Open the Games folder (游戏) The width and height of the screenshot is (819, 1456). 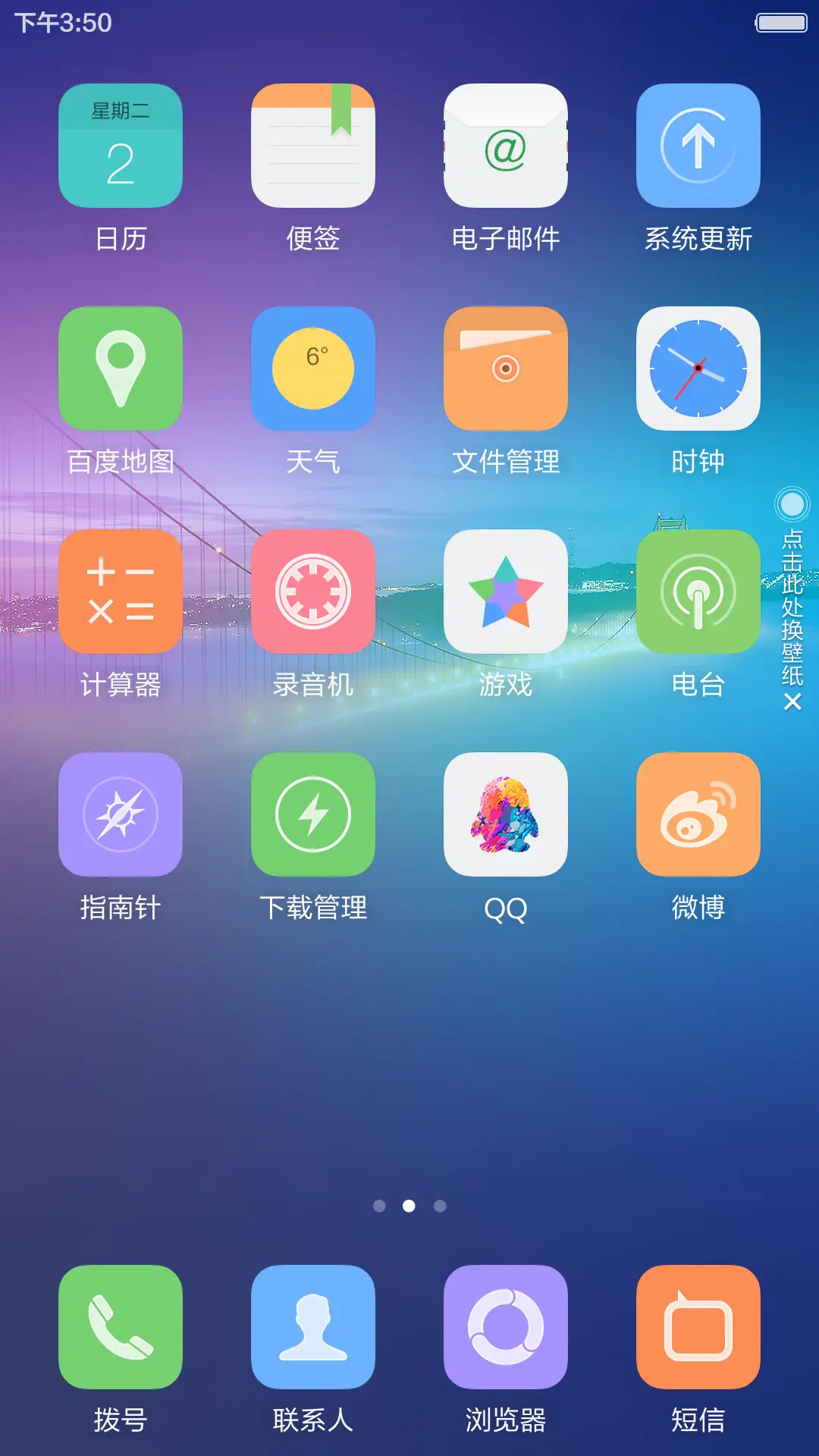point(506,591)
